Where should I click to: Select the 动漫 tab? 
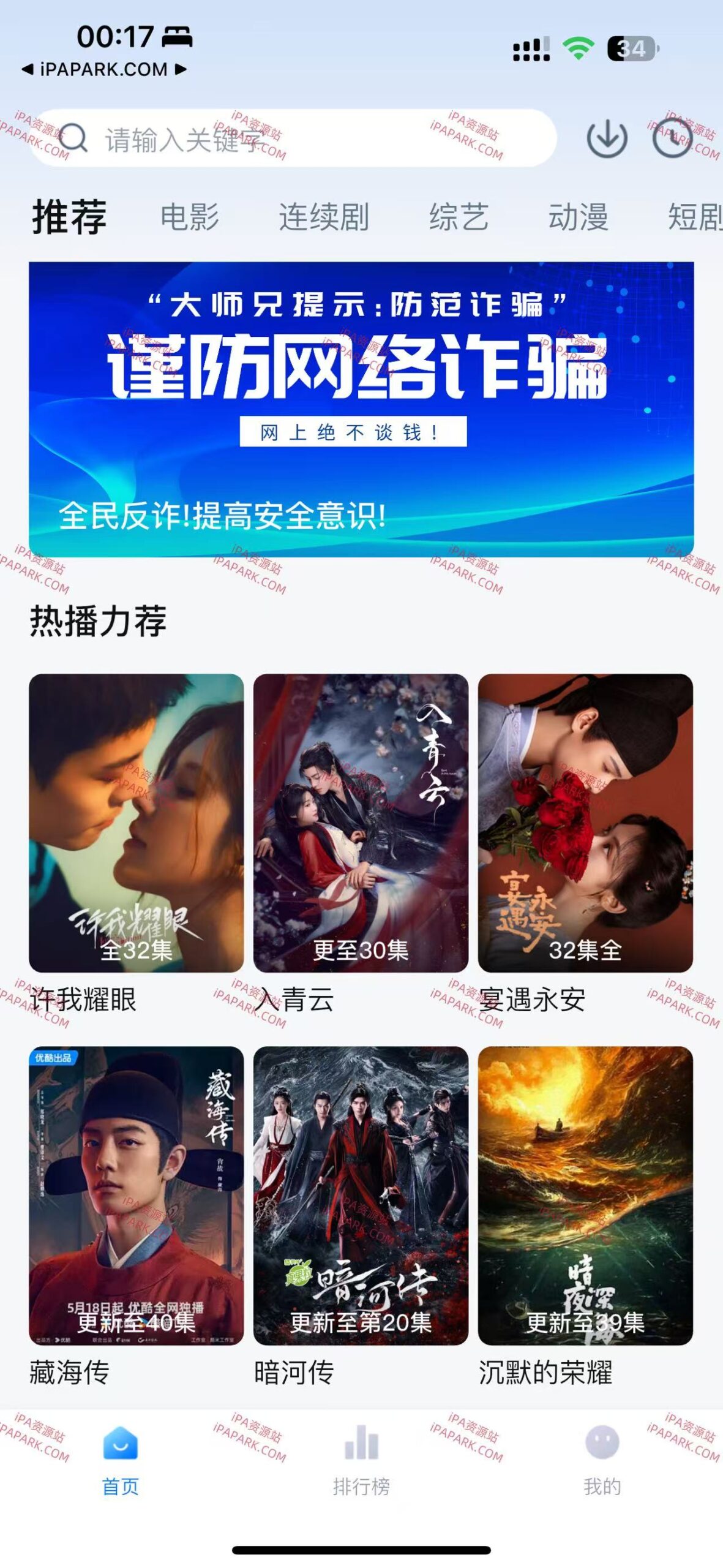579,217
